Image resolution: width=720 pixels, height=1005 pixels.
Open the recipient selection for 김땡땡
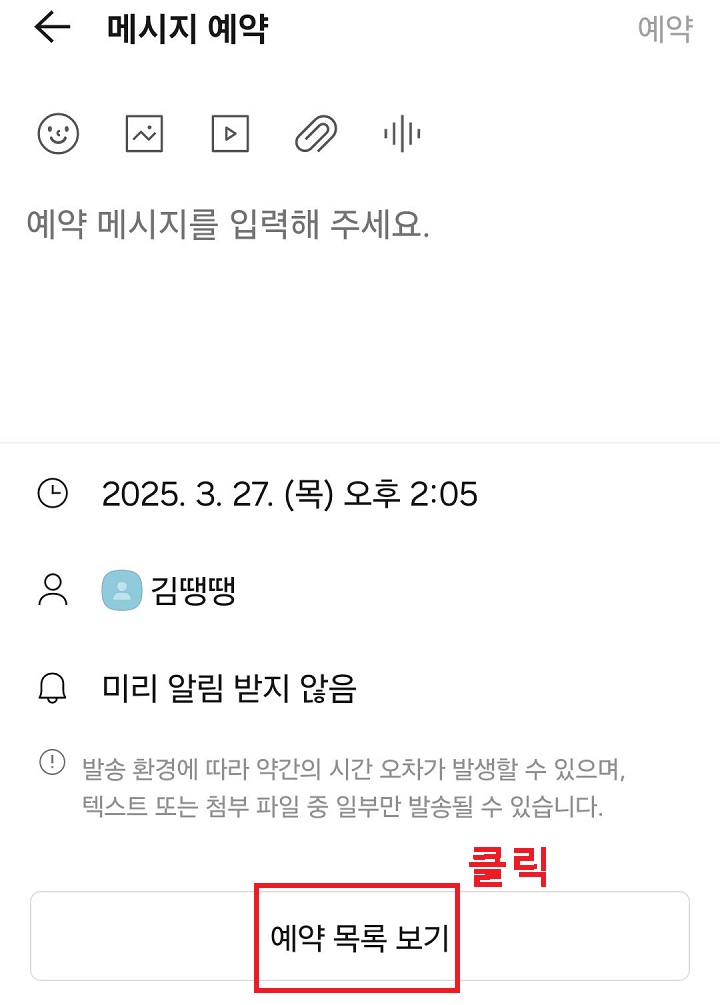pyautogui.click(x=196, y=591)
